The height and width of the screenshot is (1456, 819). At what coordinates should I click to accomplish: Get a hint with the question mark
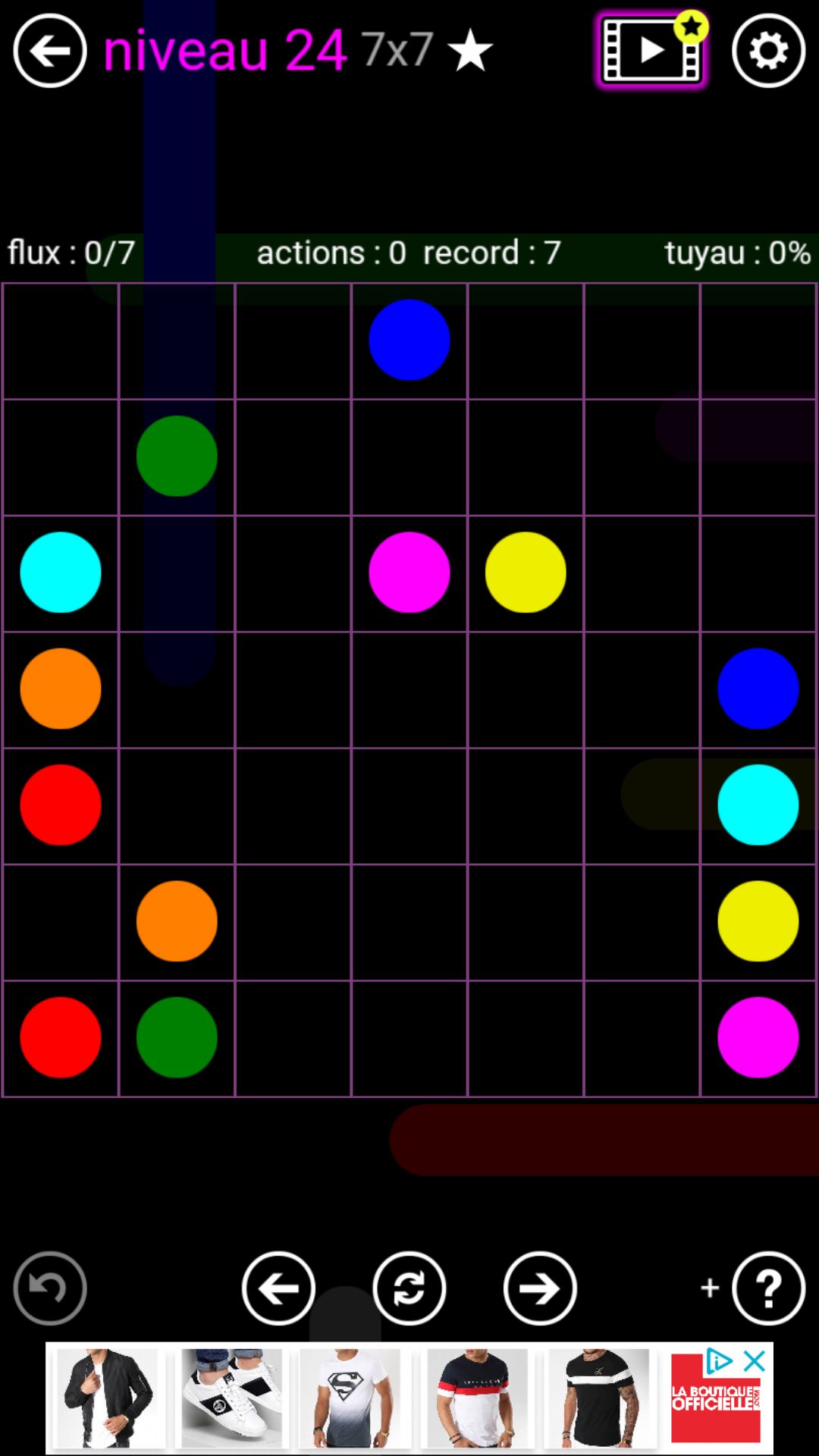768,1288
